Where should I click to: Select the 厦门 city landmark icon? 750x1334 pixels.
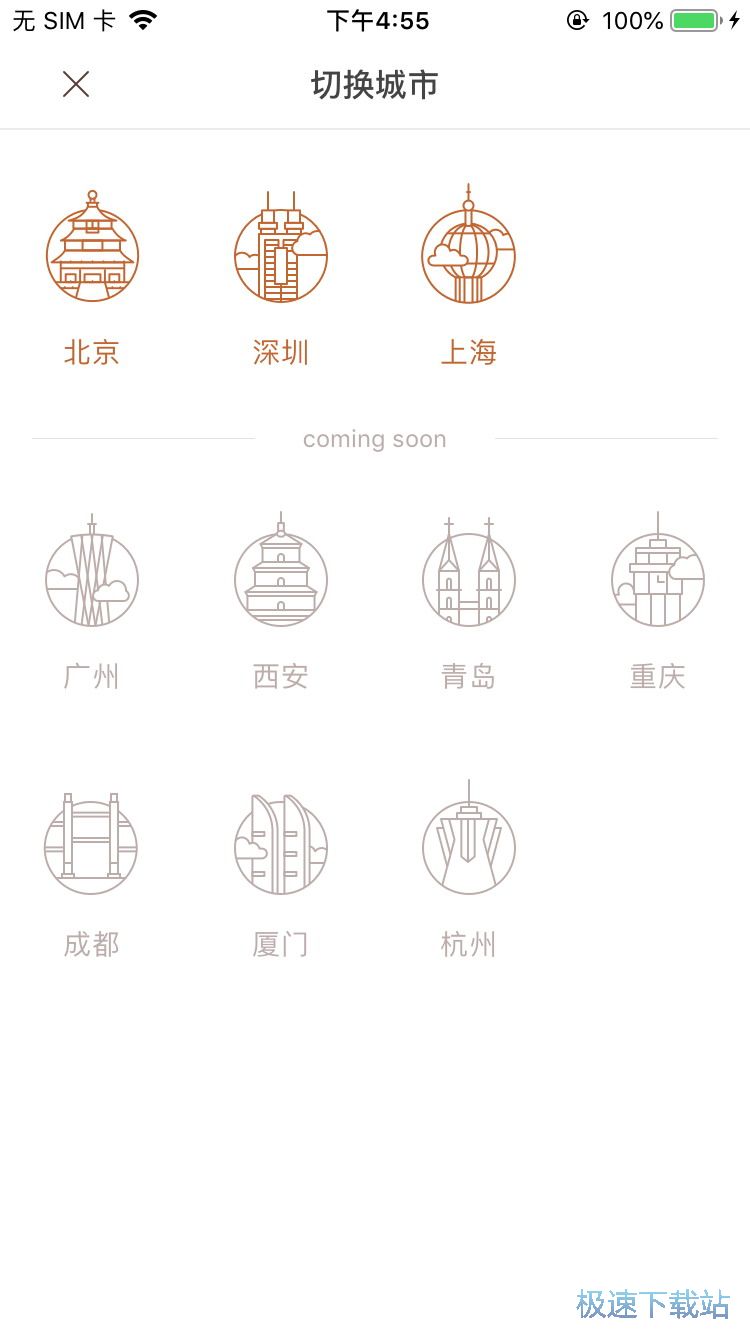point(280,844)
